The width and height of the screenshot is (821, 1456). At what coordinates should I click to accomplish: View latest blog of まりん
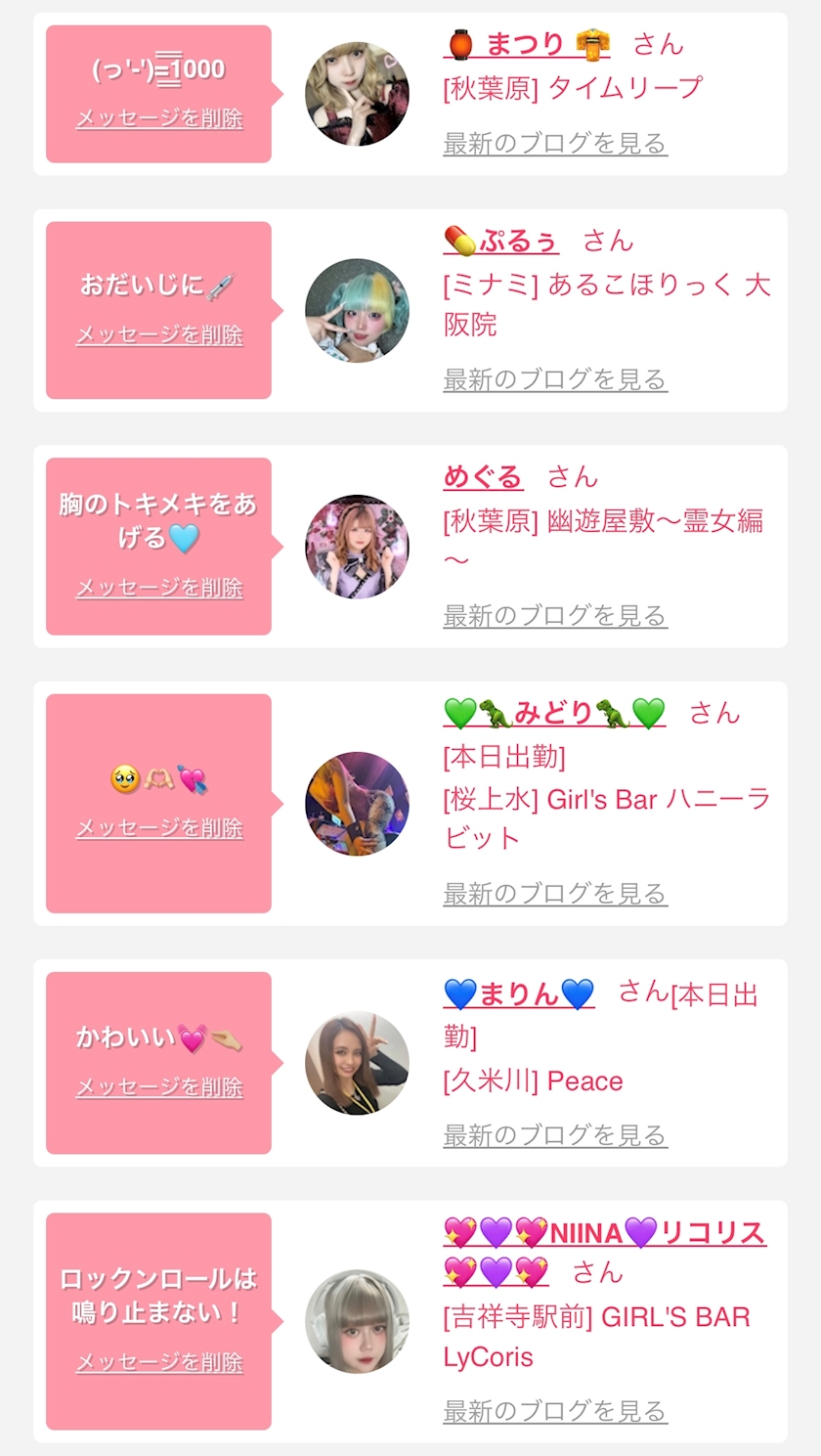click(555, 1135)
